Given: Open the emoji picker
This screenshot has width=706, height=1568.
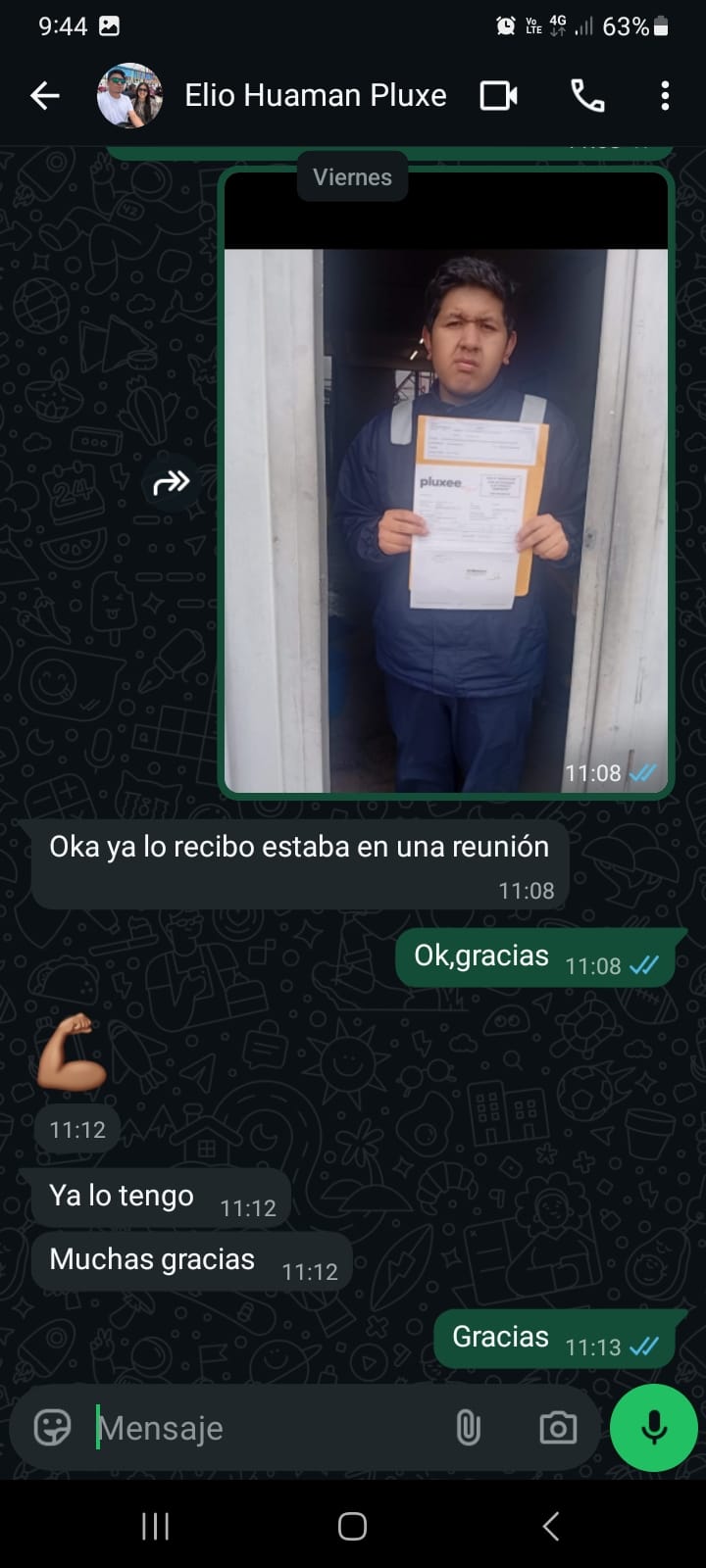Looking at the screenshot, I should pyautogui.click(x=52, y=1427).
